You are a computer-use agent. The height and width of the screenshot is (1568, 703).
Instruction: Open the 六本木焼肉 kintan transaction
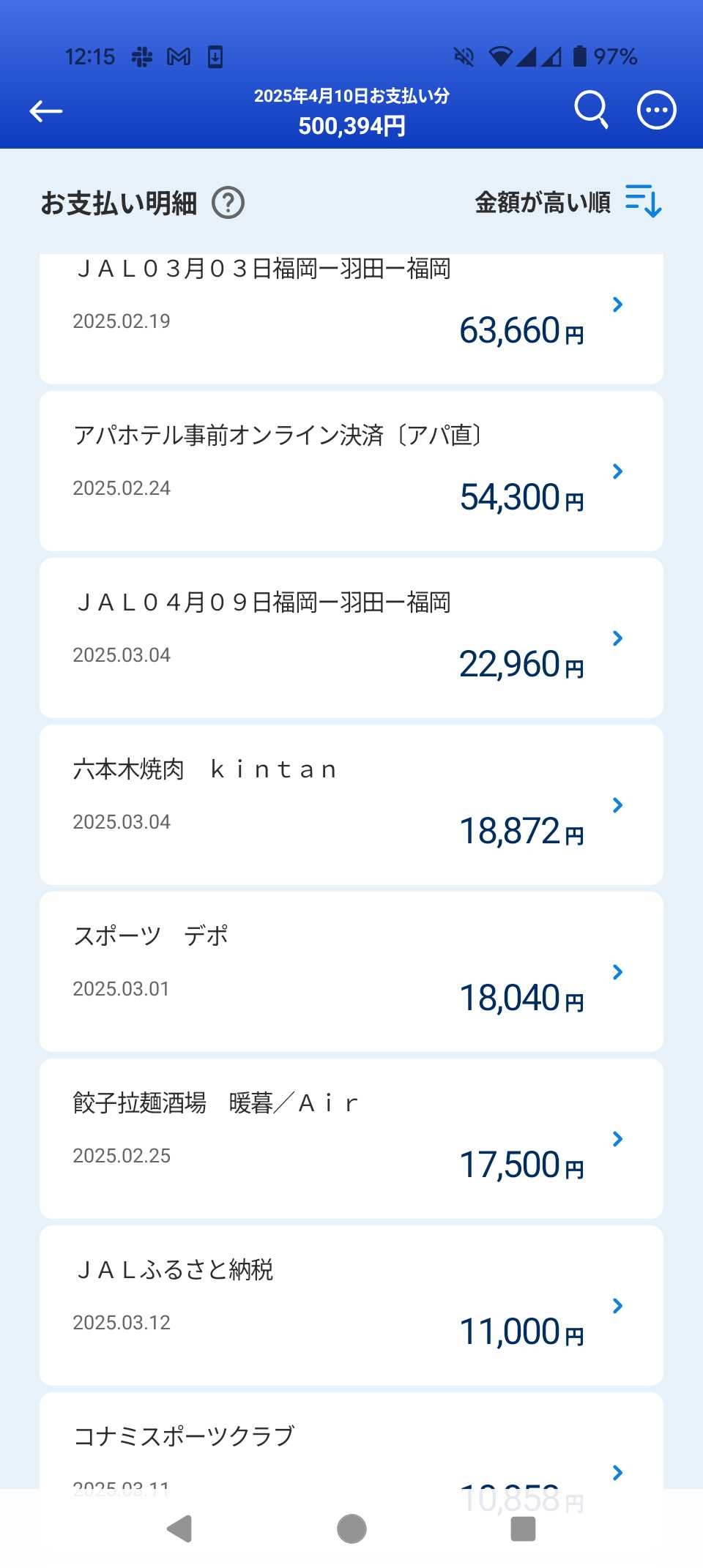[351, 804]
